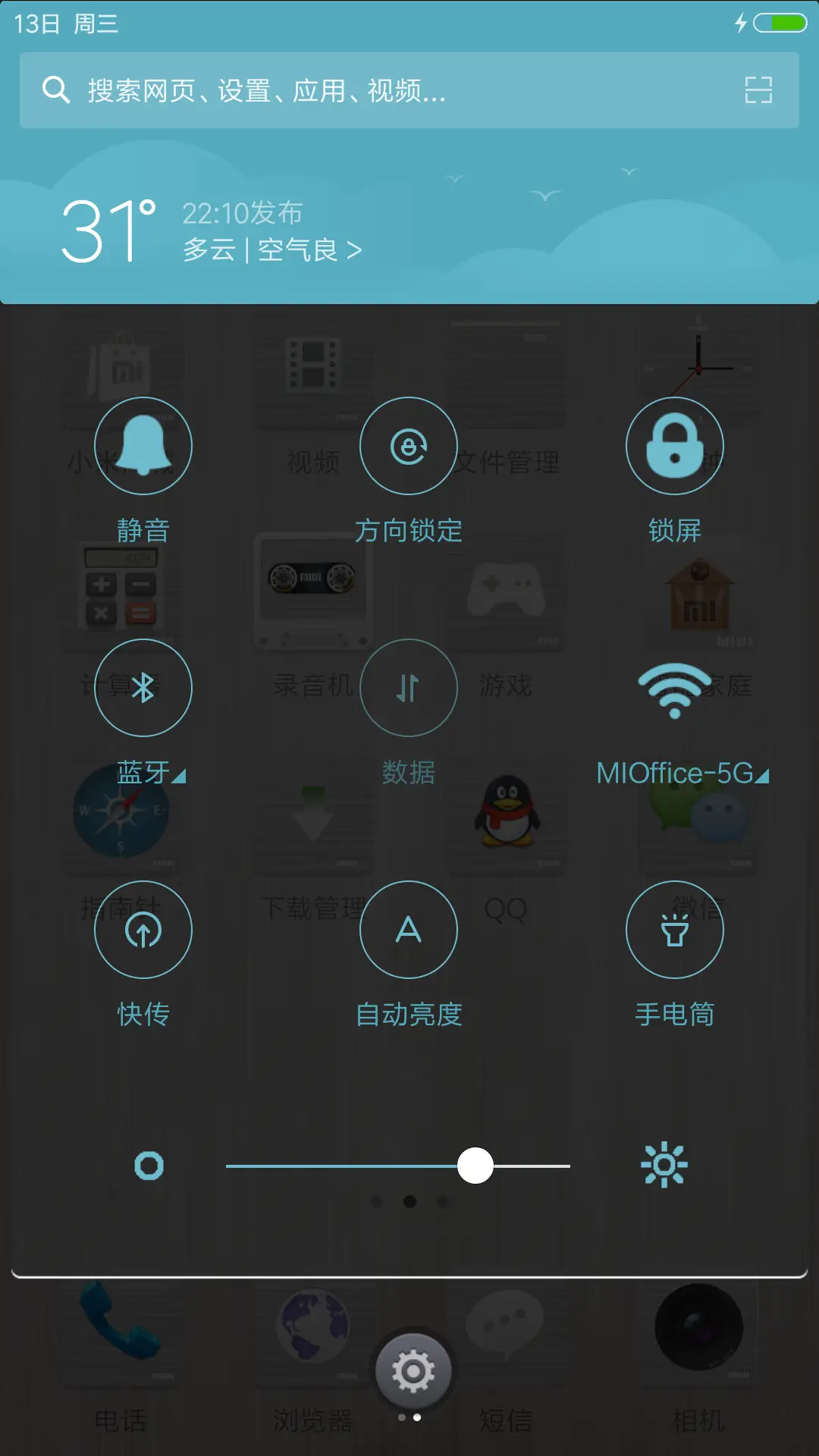This screenshot has width=819, height=1456.
Task: Enable orientation lock 方向锁定
Action: 409,445
